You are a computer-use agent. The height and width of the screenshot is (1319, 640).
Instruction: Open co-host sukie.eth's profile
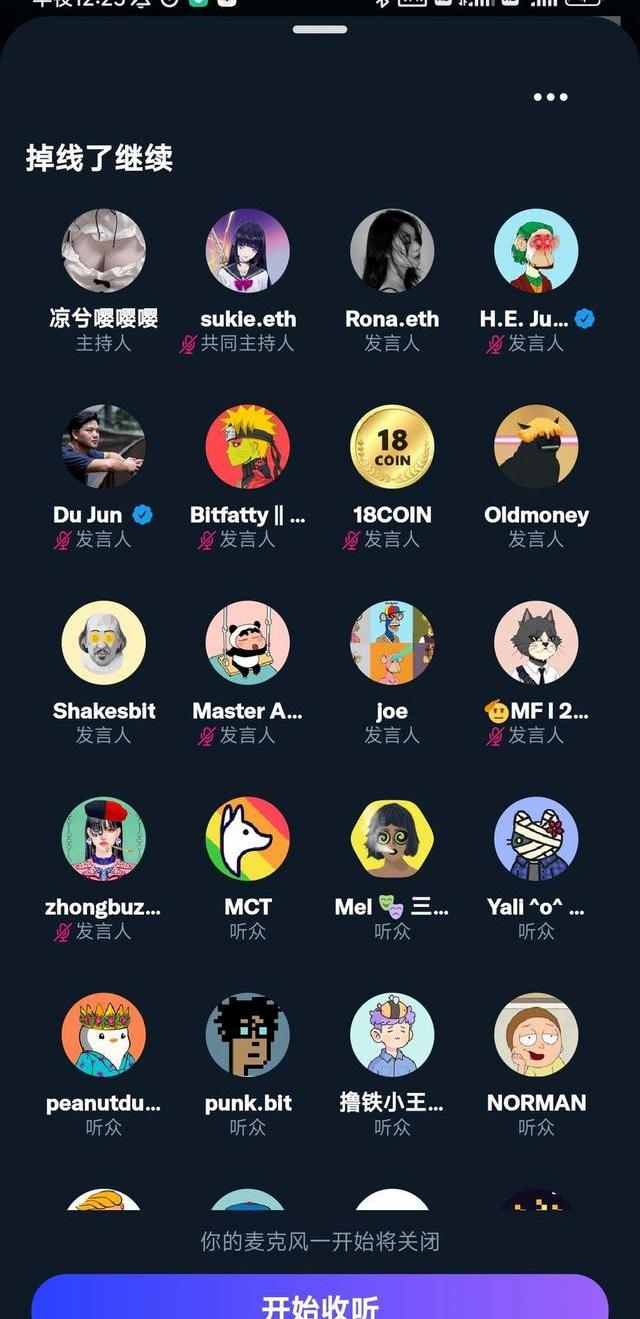[248, 251]
